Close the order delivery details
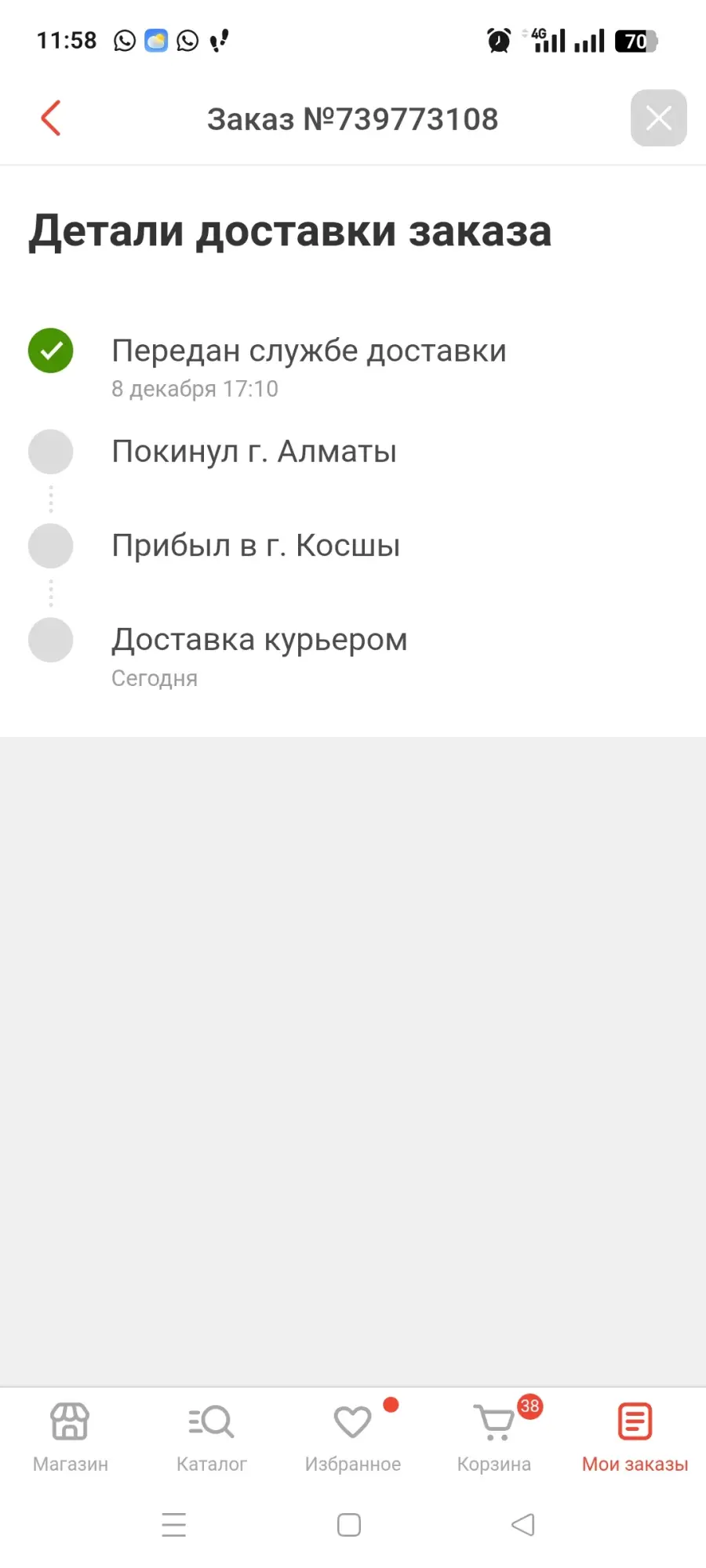The image size is (706, 1568). point(658,118)
